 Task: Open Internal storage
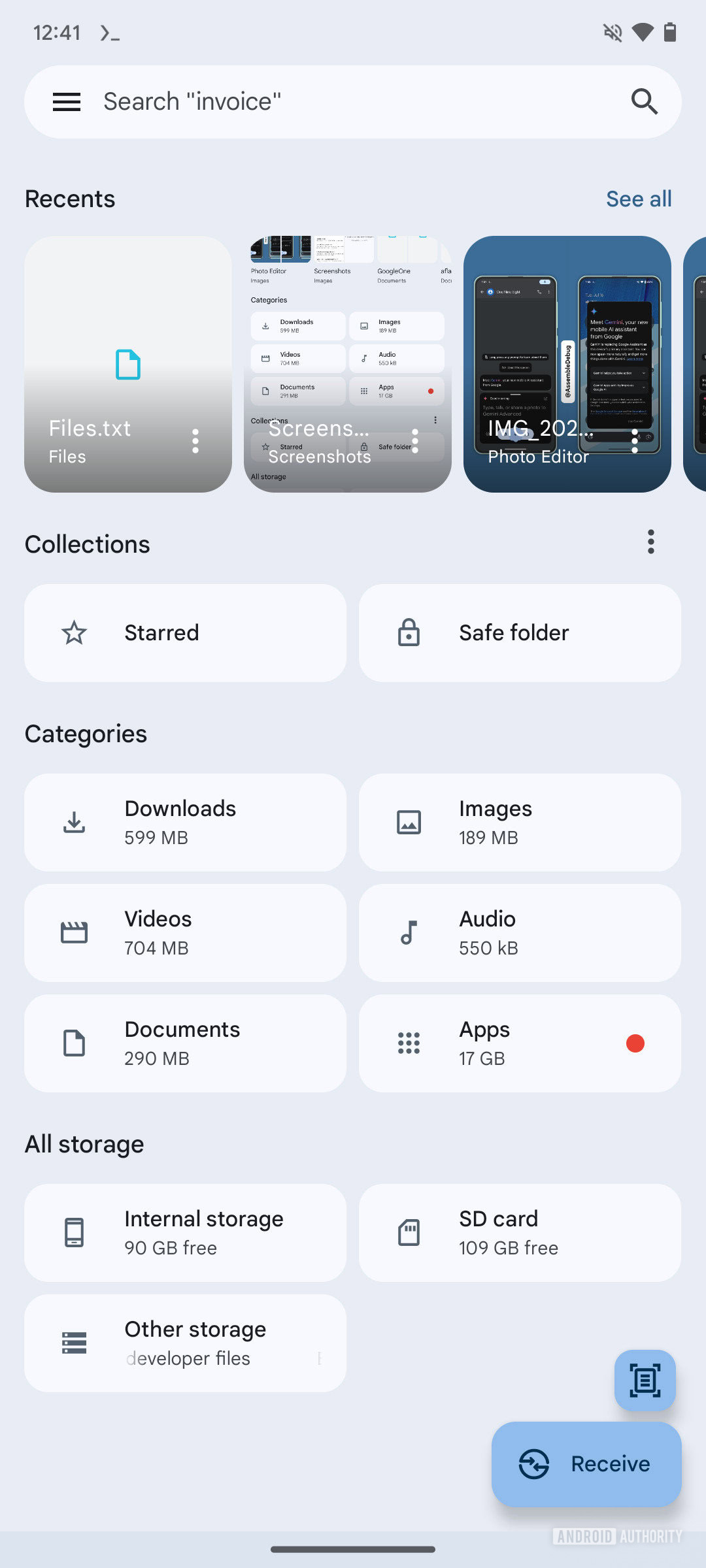pos(185,1233)
